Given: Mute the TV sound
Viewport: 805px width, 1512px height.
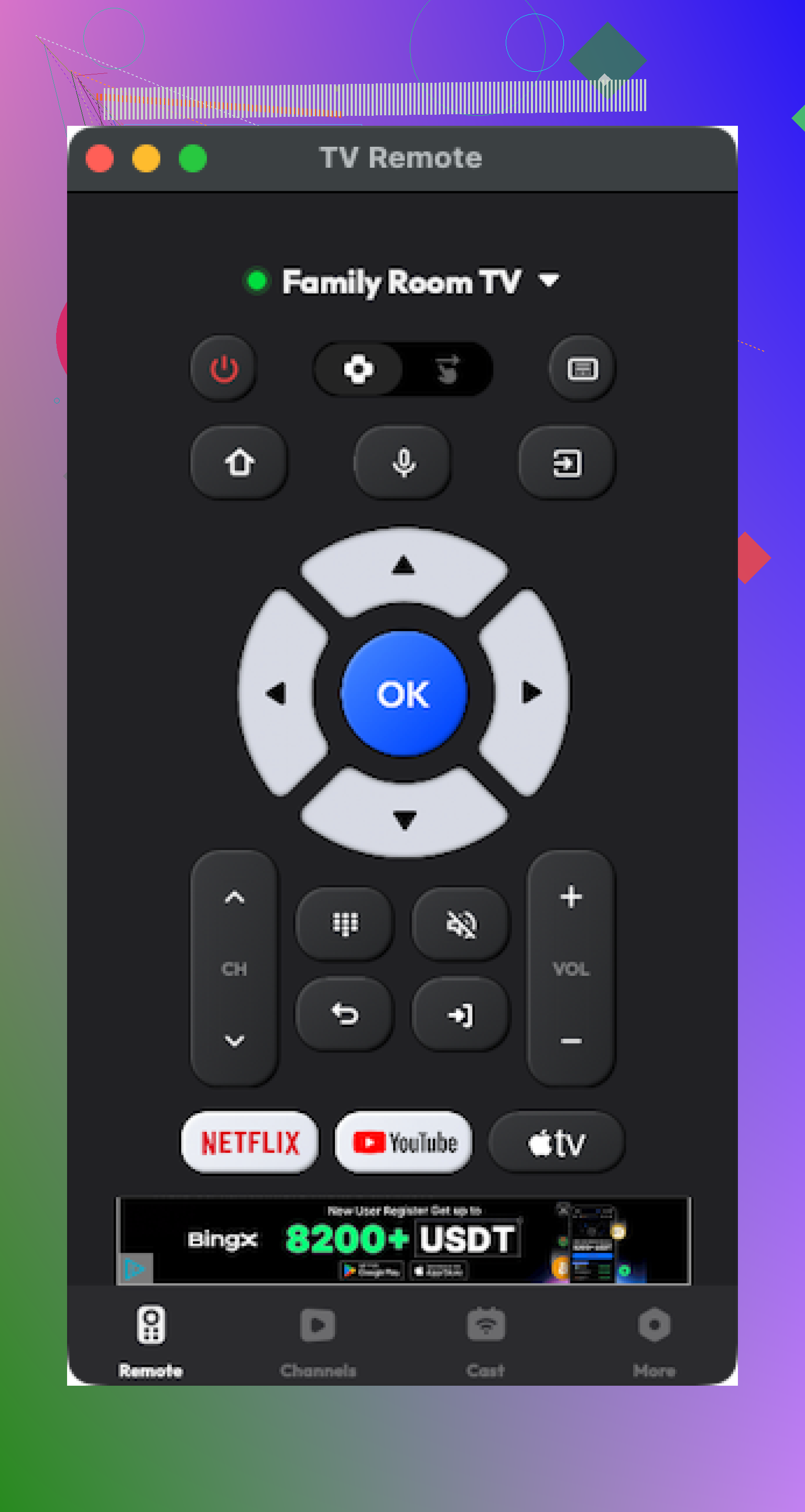Looking at the screenshot, I should click(x=462, y=924).
